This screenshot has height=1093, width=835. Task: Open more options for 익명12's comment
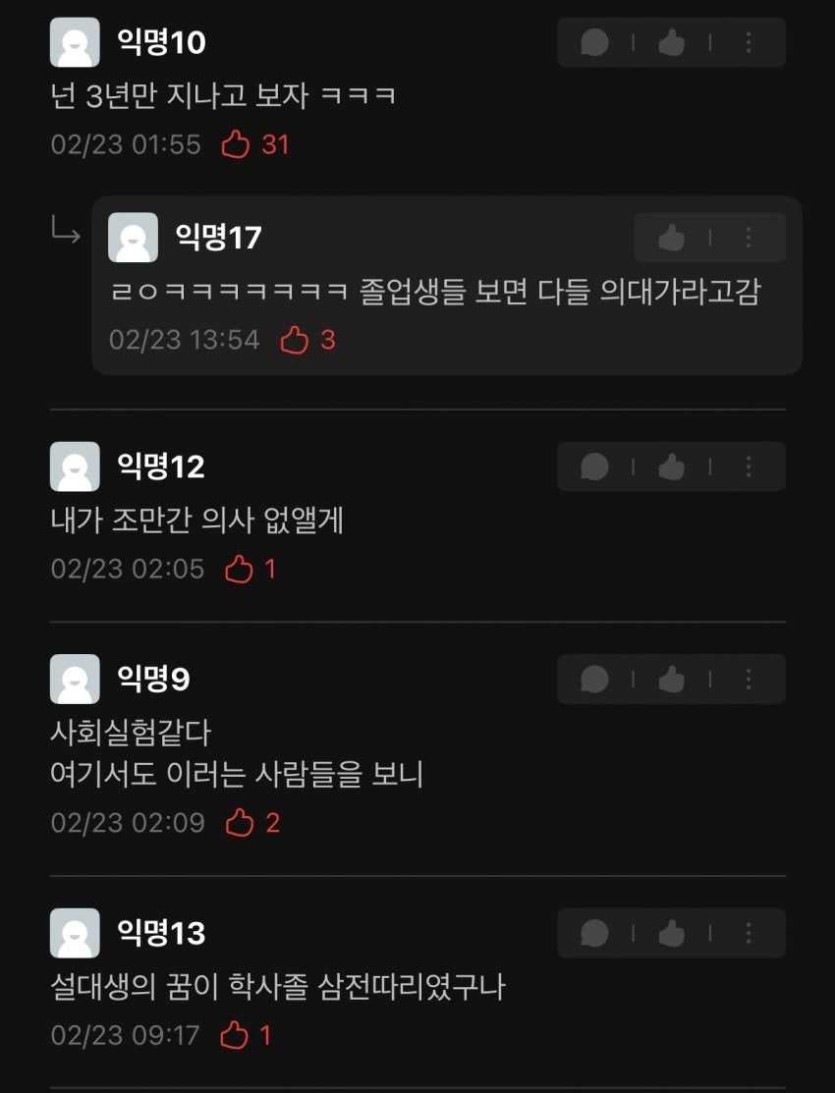[748, 467]
